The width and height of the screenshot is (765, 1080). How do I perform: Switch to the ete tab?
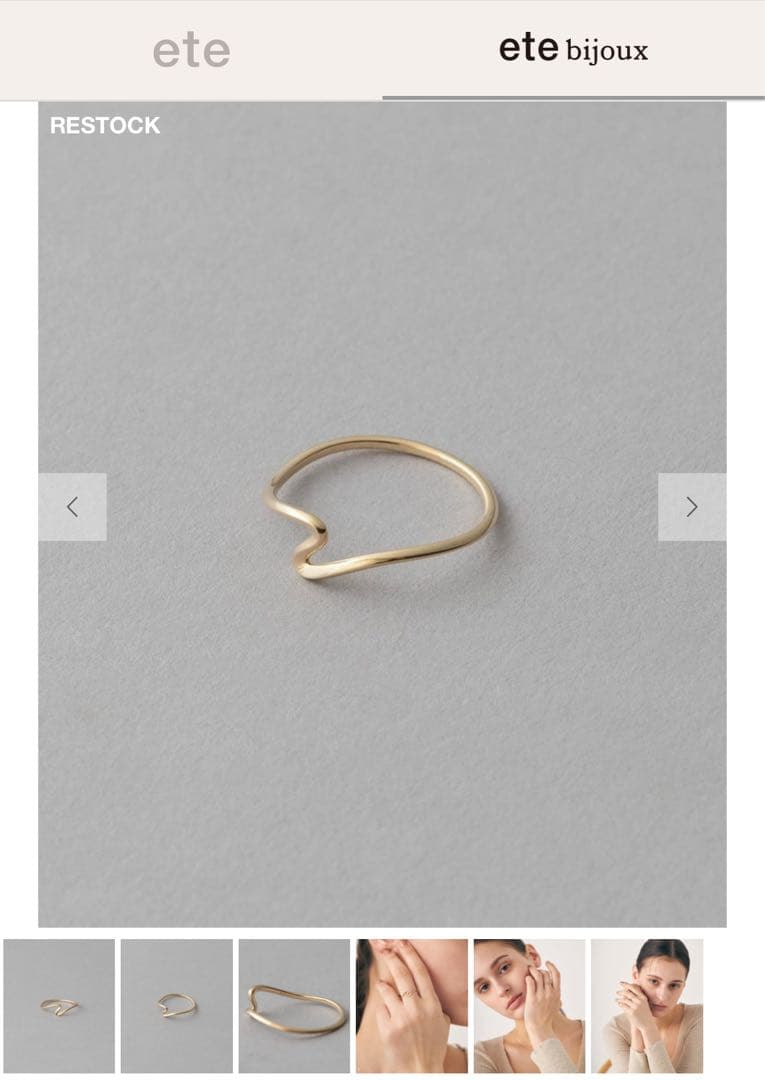point(191,50)
